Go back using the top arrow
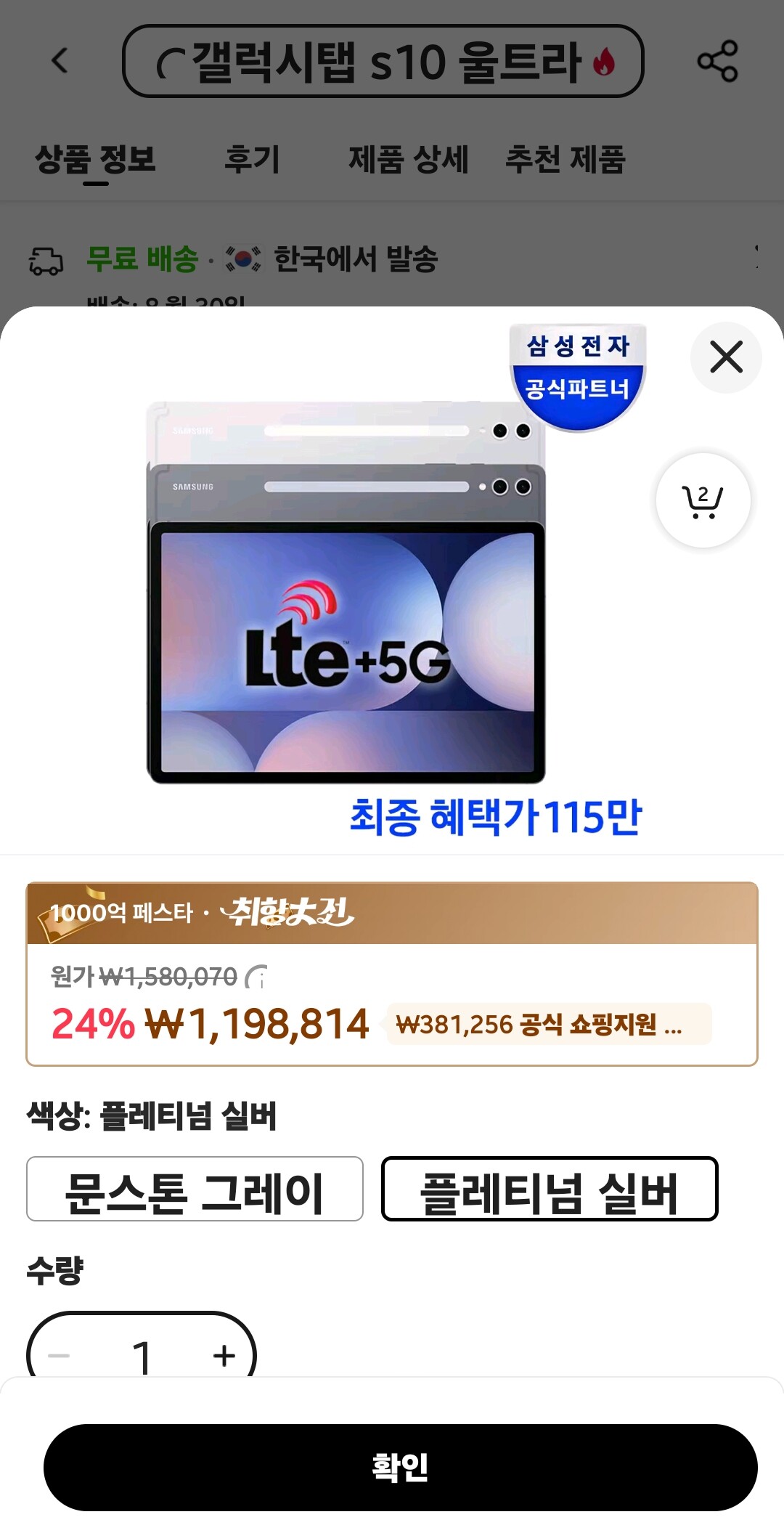Image resolution: width=784 pixels, height=1533 pixels. click(x=60, y=61)
